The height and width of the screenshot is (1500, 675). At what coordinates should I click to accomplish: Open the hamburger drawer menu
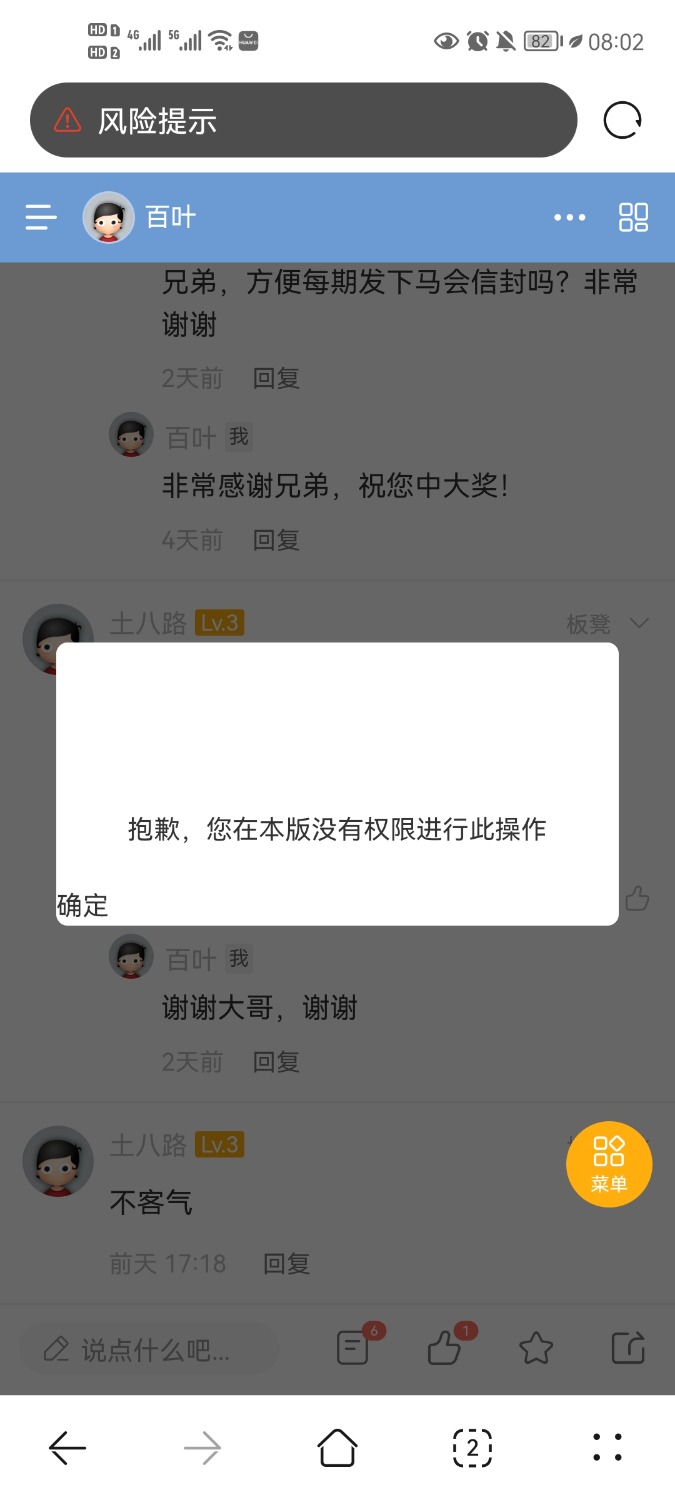(41, 217)
